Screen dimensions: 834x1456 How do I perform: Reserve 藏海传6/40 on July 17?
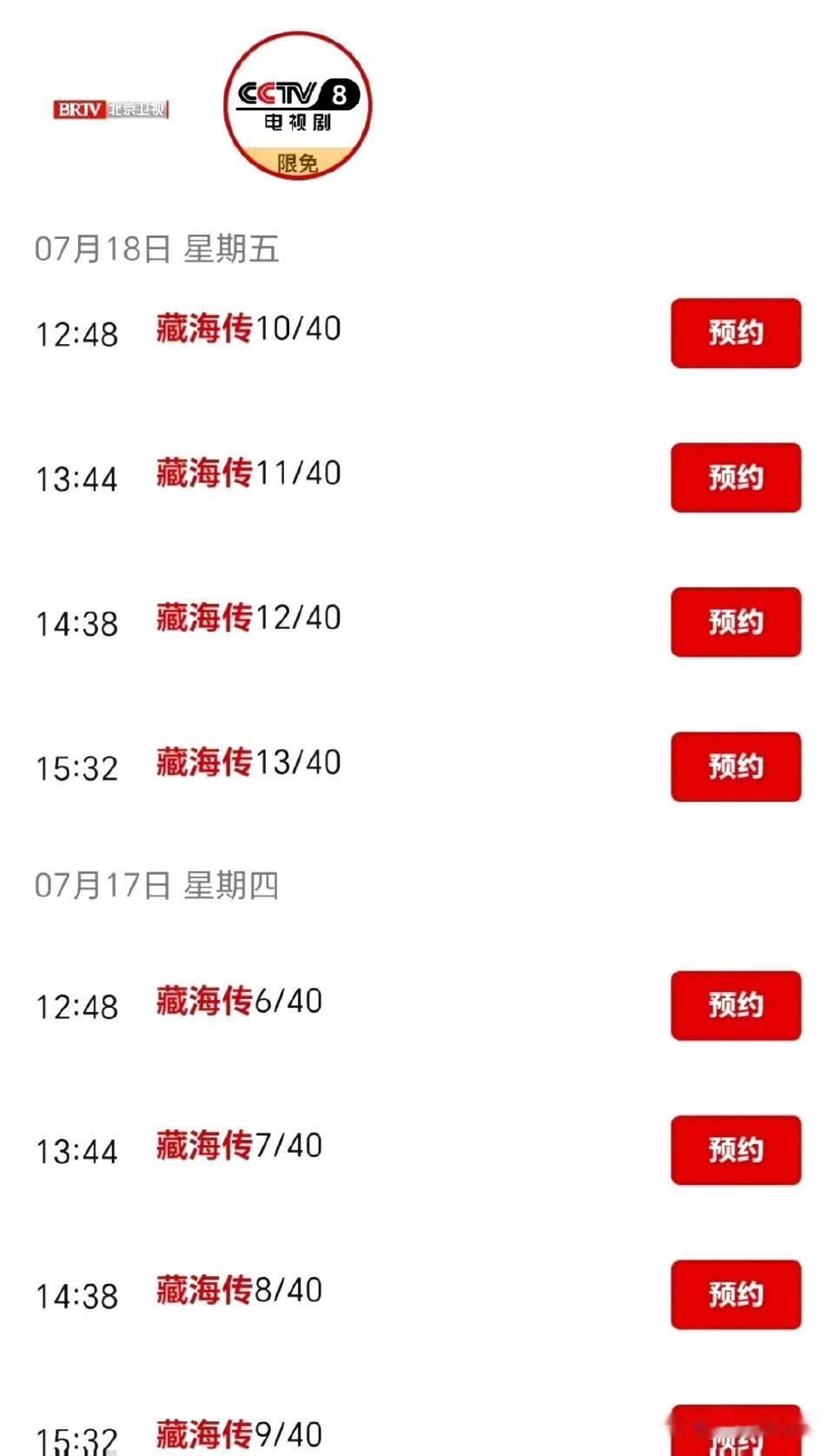click(x=736, y=1006)
